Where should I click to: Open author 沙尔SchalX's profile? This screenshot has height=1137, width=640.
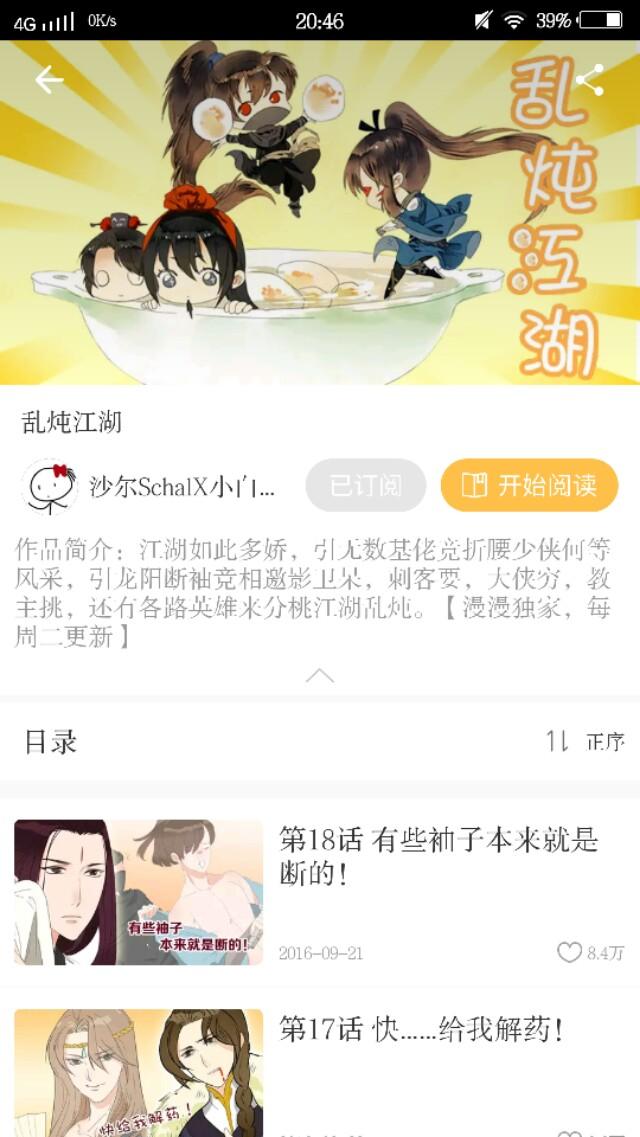tap(150, 487)
